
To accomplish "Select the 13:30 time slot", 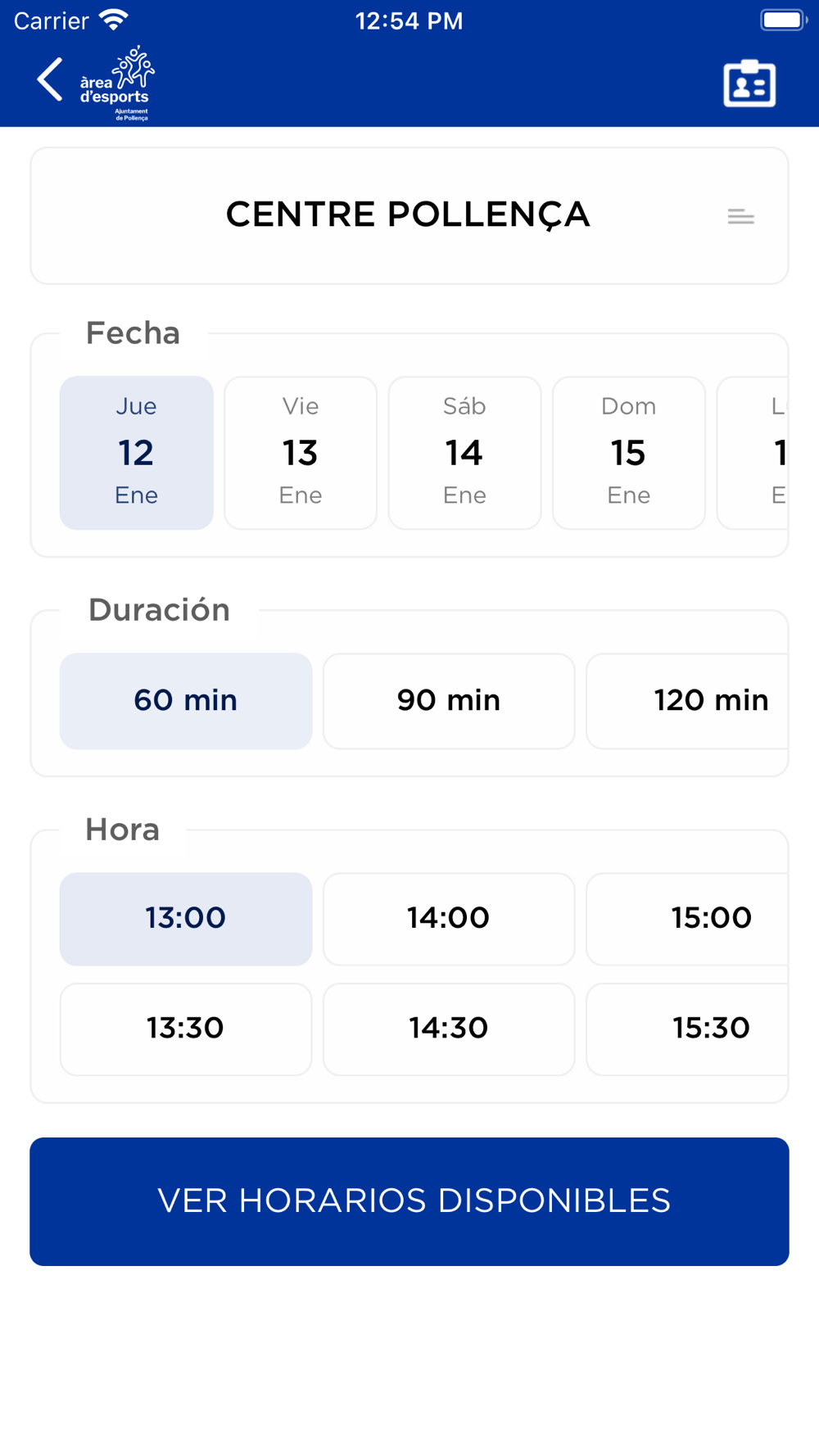I will (186, 1029).
